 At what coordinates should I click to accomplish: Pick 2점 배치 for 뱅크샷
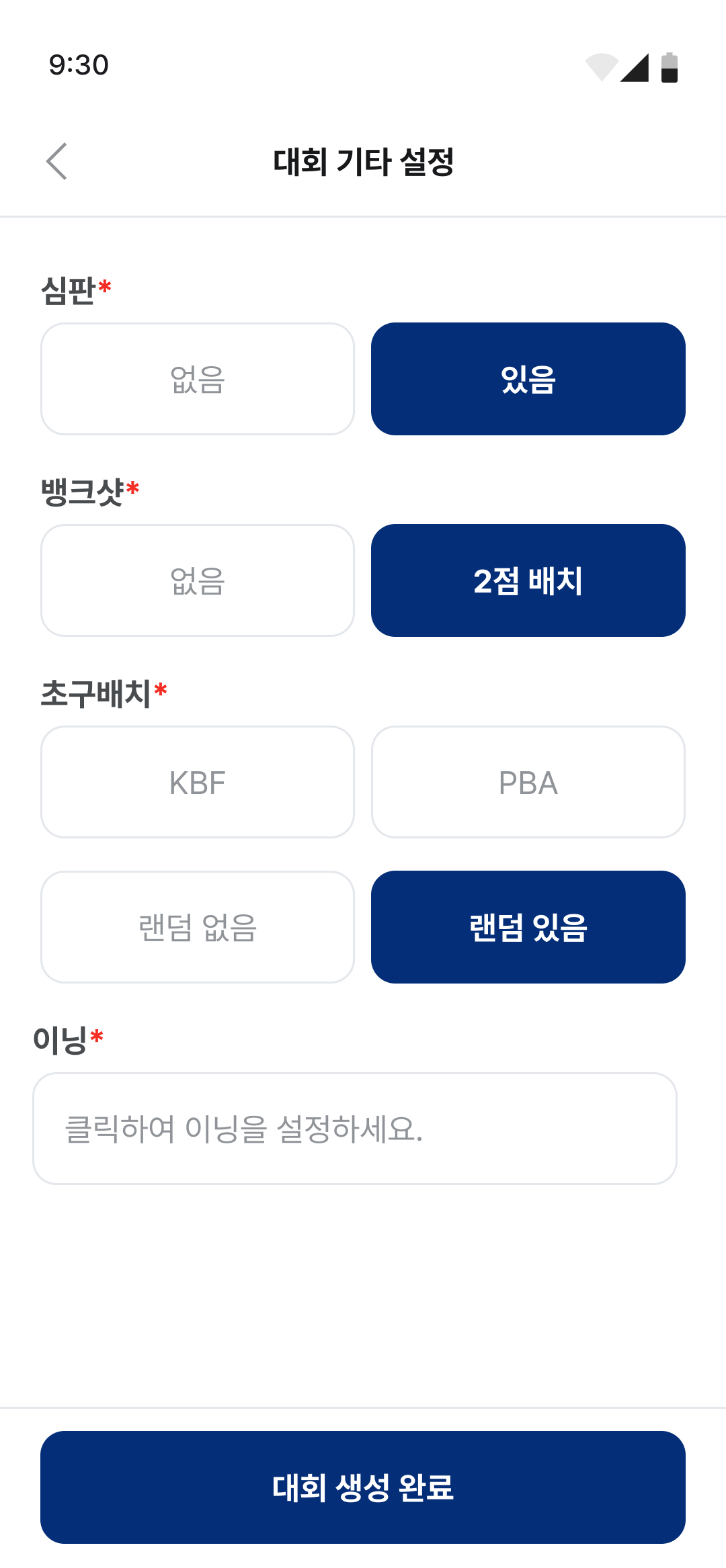pyautogui.click(x=528, y=580)
